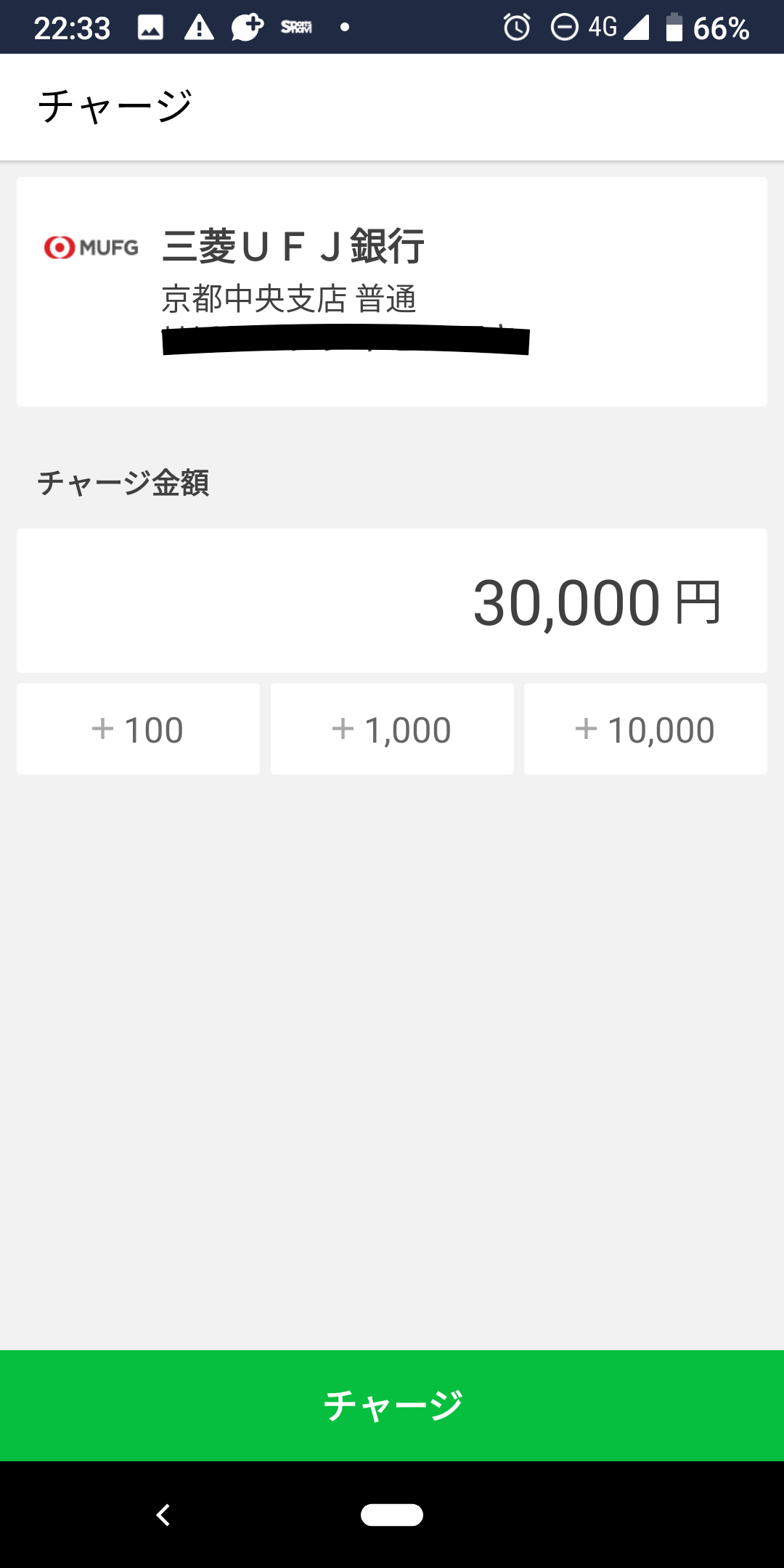
Task: Tap the +10,000 amount button
Action: (645, 728)
